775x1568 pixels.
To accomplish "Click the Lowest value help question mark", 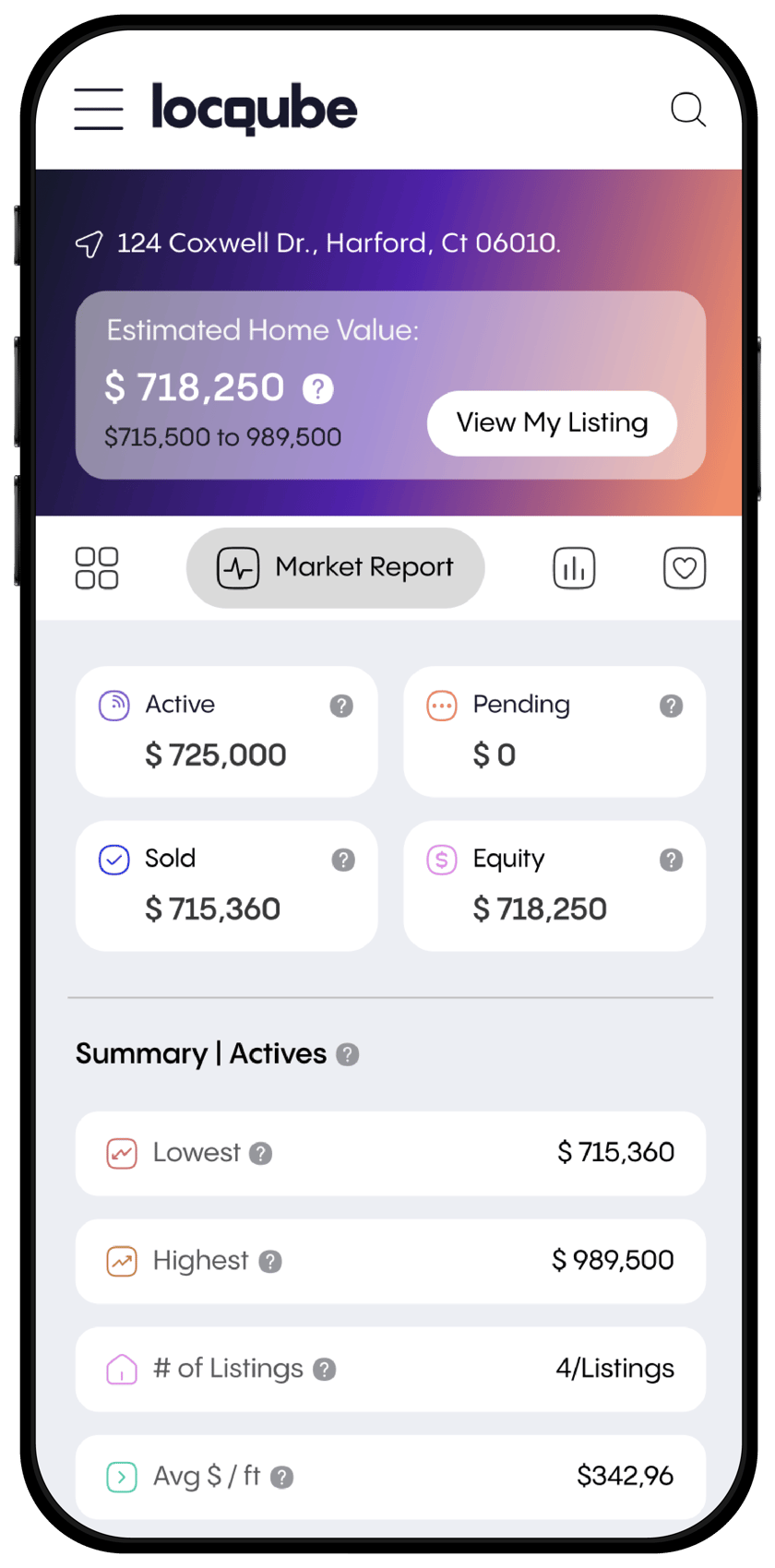I will coord(261,1153).
